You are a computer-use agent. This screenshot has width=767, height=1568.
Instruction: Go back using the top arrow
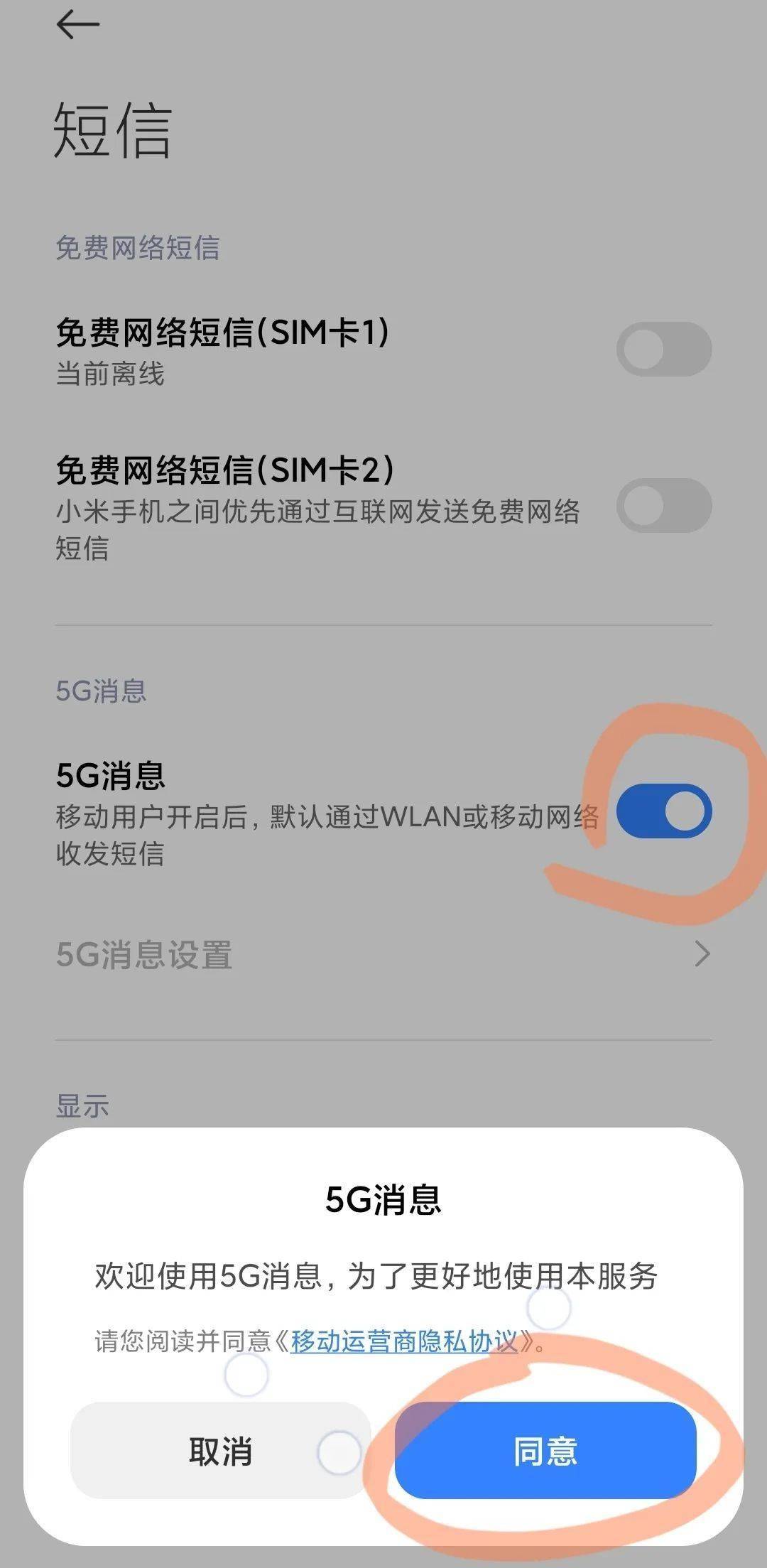(77, 26)
